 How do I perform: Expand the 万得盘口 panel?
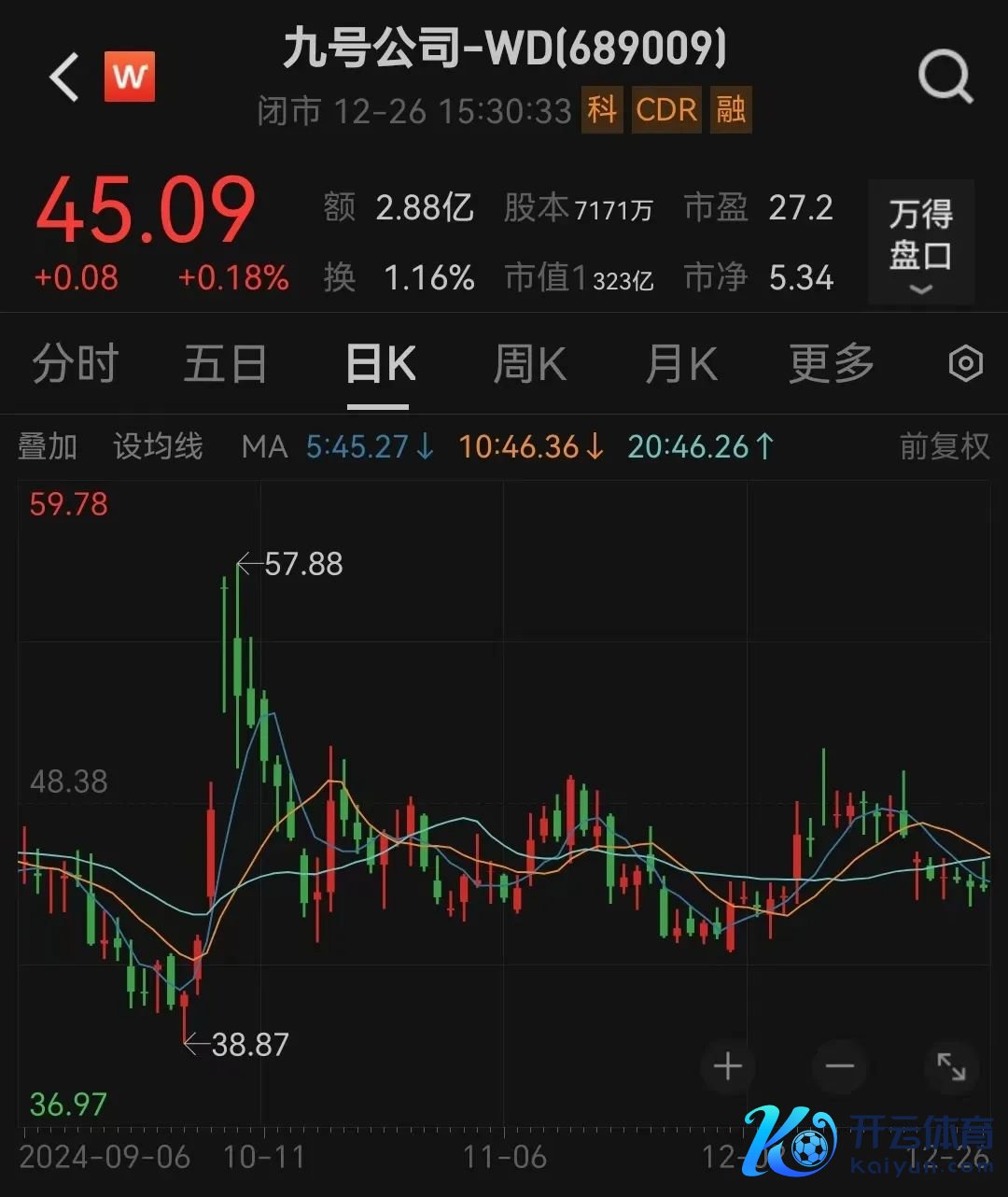click(x=920, y=243)
